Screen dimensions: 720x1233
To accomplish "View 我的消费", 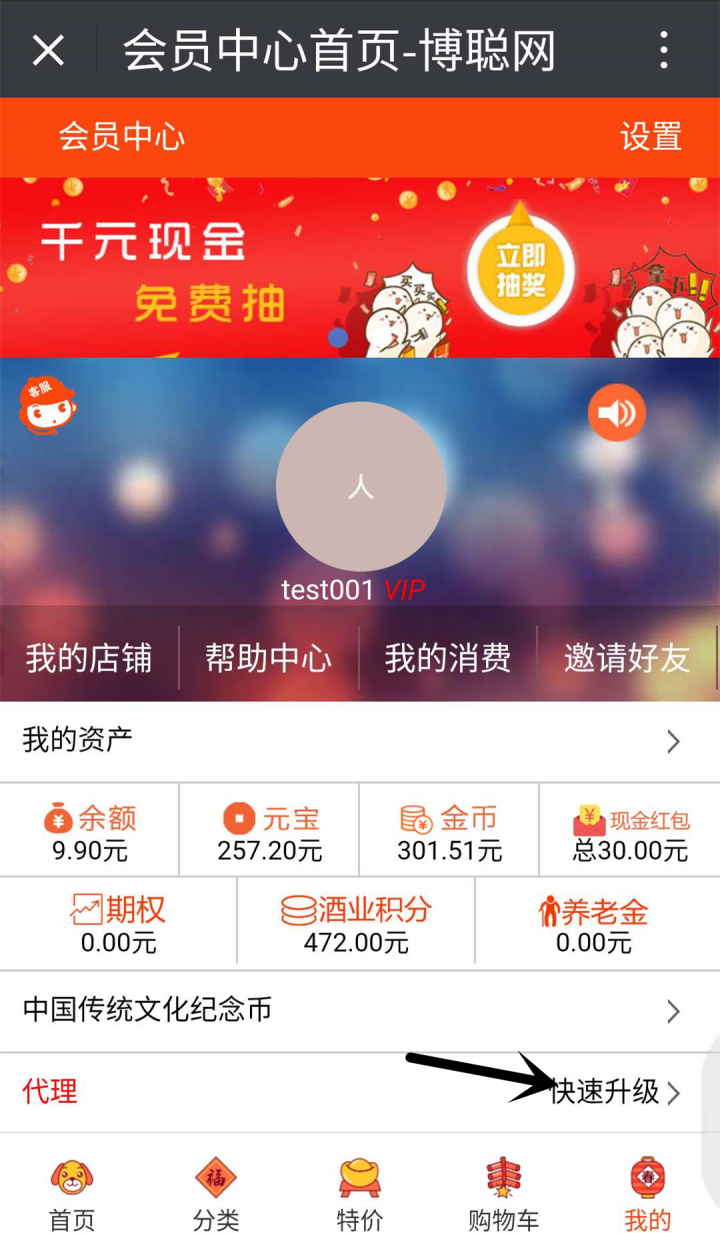I will (x=447, y=658).
